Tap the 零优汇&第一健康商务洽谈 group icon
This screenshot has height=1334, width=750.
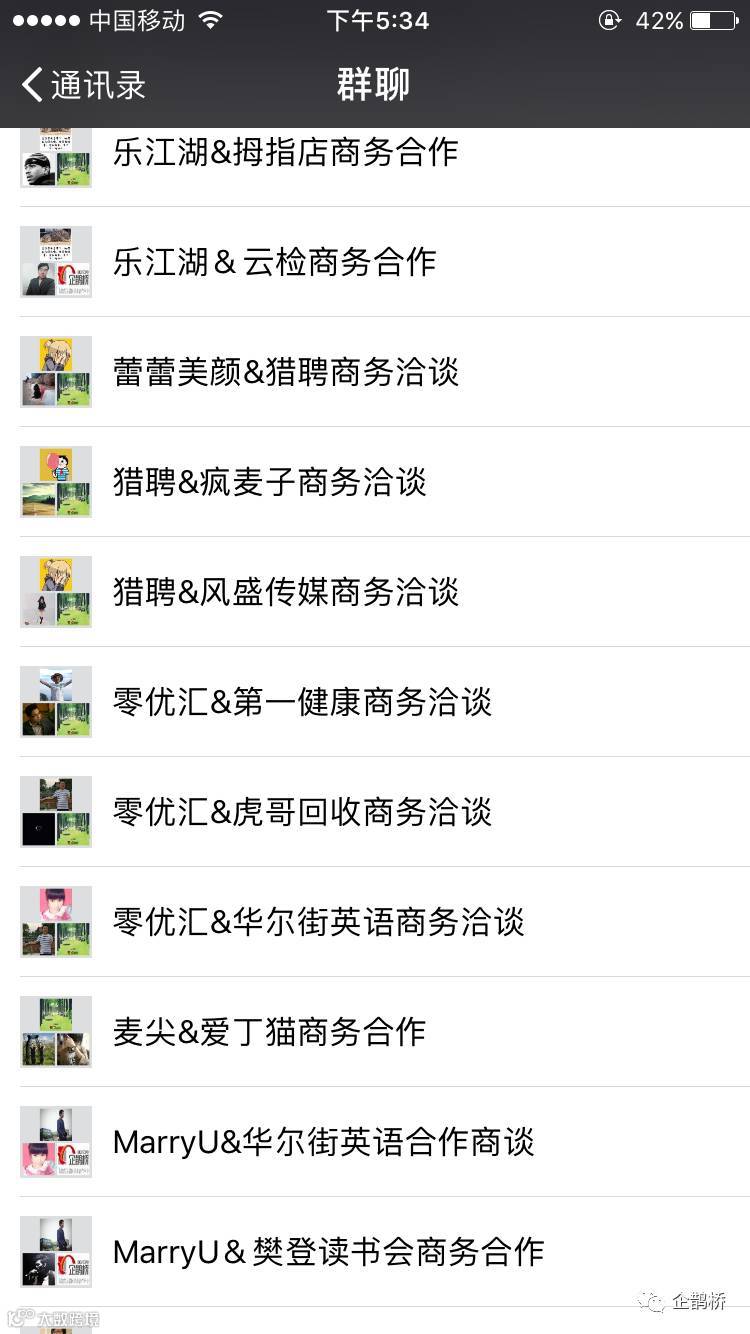tap(56, 702)
